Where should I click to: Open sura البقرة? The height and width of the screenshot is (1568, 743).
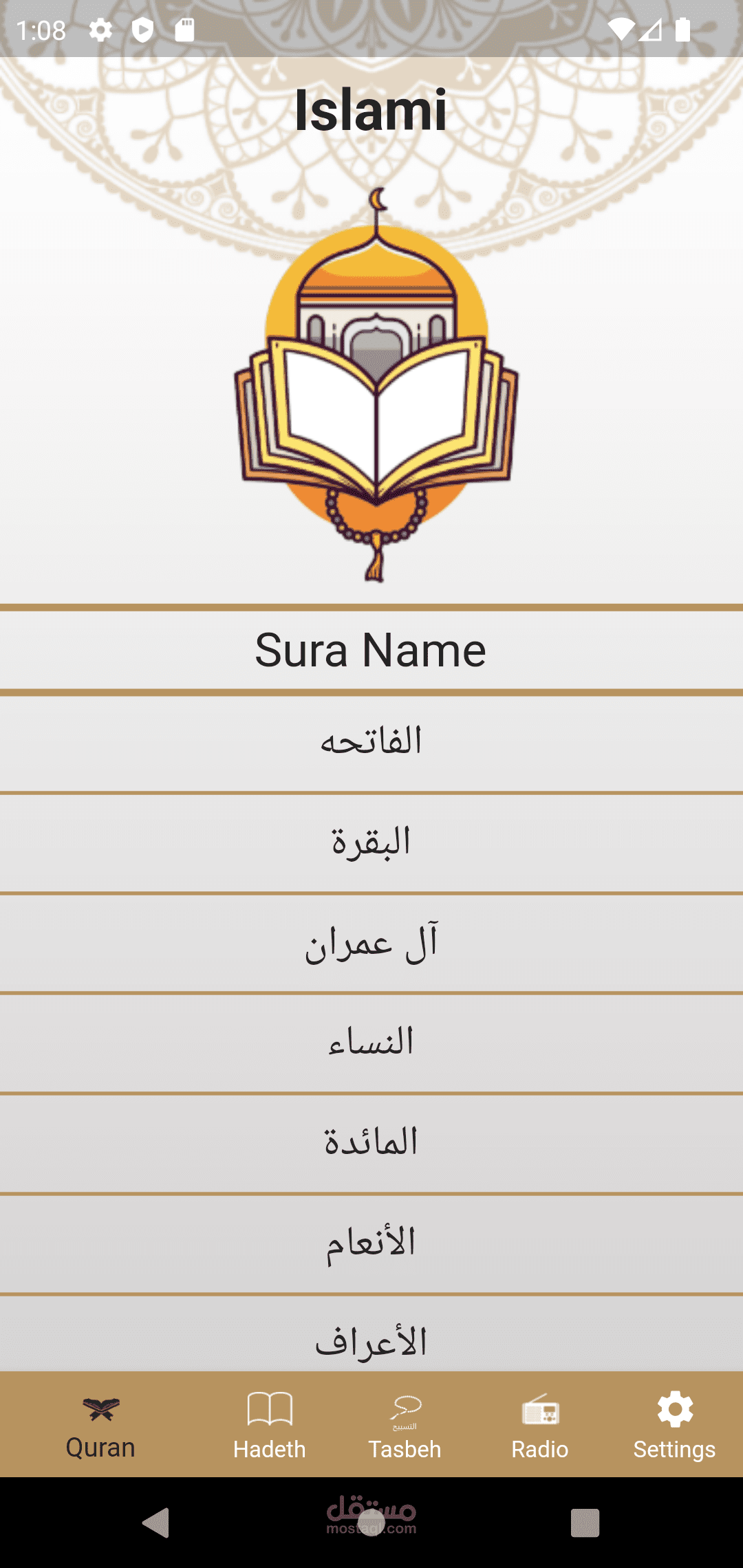tap(371, 843)
